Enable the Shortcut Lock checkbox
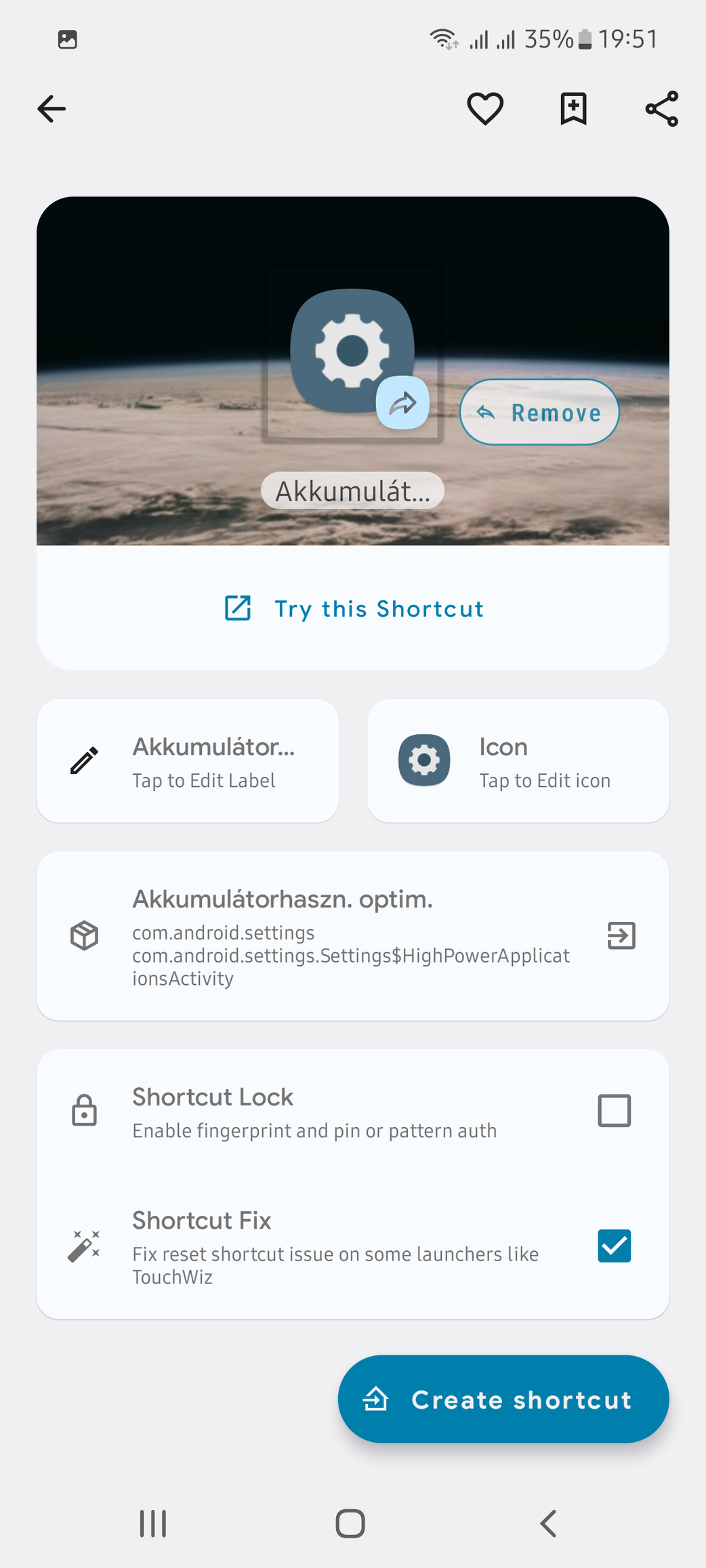The height and width of the screenshot is (1568, 706). [614, 1111]
